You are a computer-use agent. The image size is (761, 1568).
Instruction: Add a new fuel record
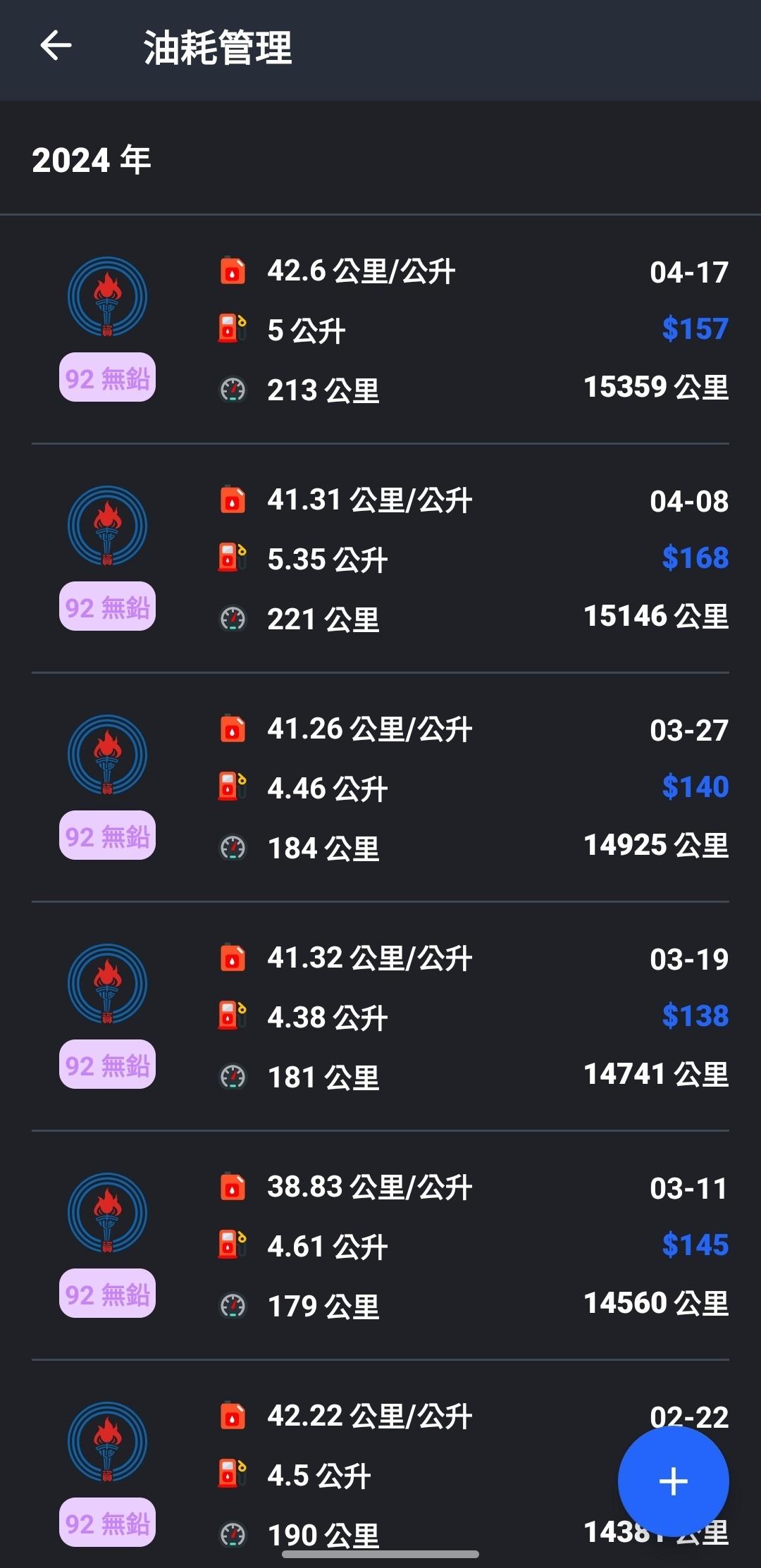click(x=673, y=1481)
